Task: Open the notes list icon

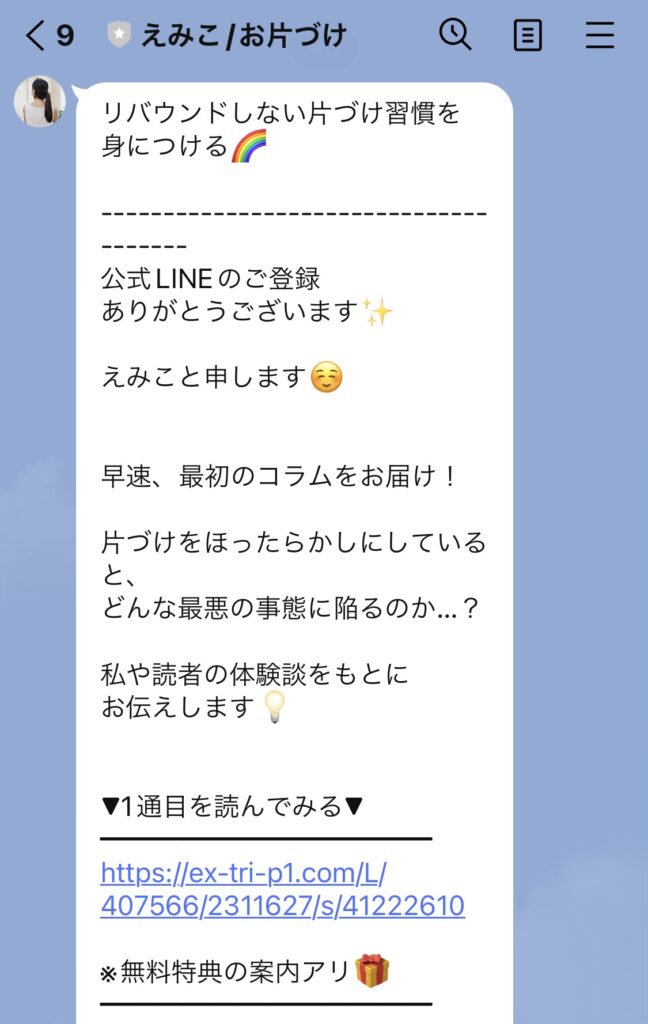Action: [x=527, y=37]
